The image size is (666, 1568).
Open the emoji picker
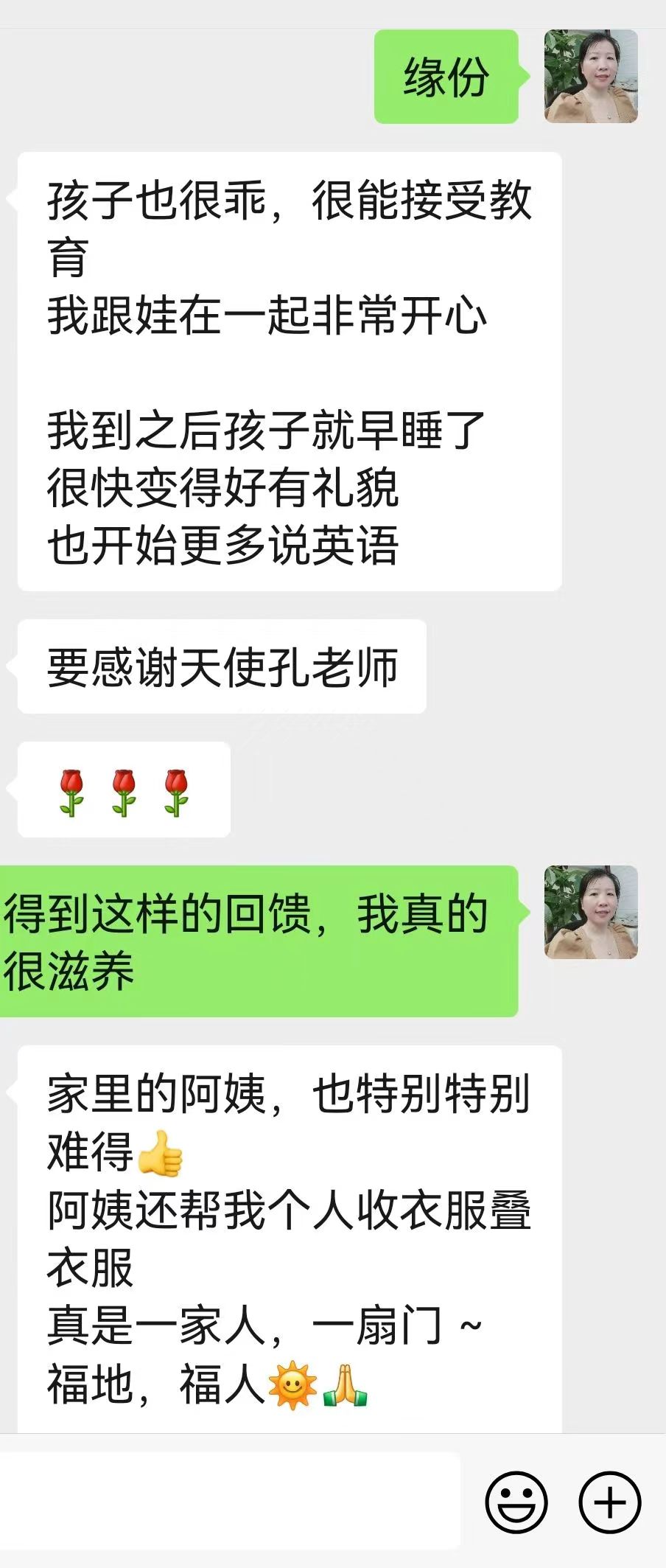tap(516, 1502)
